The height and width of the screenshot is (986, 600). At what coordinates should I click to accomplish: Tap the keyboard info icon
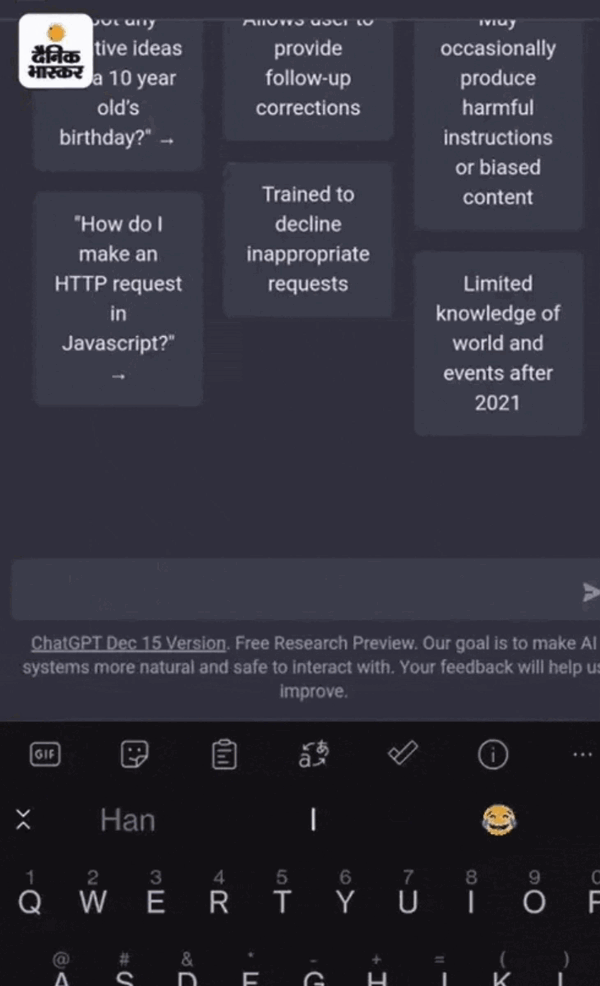point(492,754)
